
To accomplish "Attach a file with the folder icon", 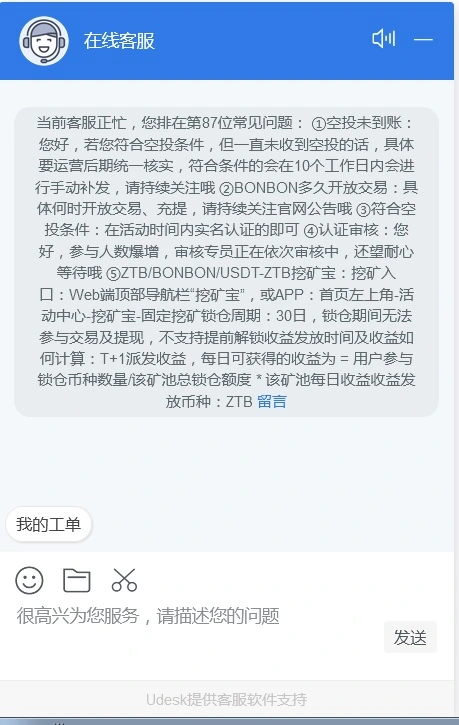I will (x=77, y=581).
